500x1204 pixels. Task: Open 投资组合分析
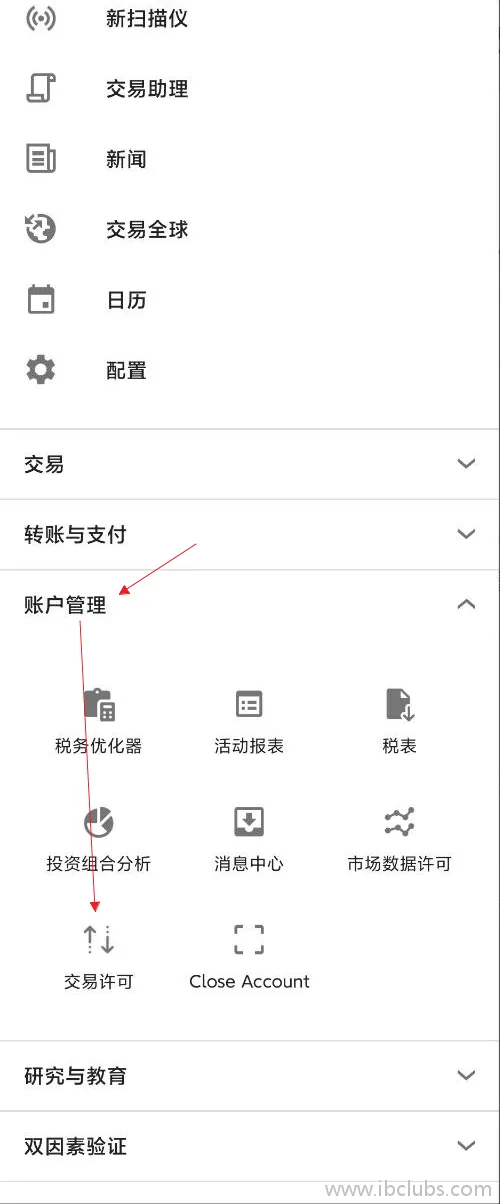click(x=98, y=839)
